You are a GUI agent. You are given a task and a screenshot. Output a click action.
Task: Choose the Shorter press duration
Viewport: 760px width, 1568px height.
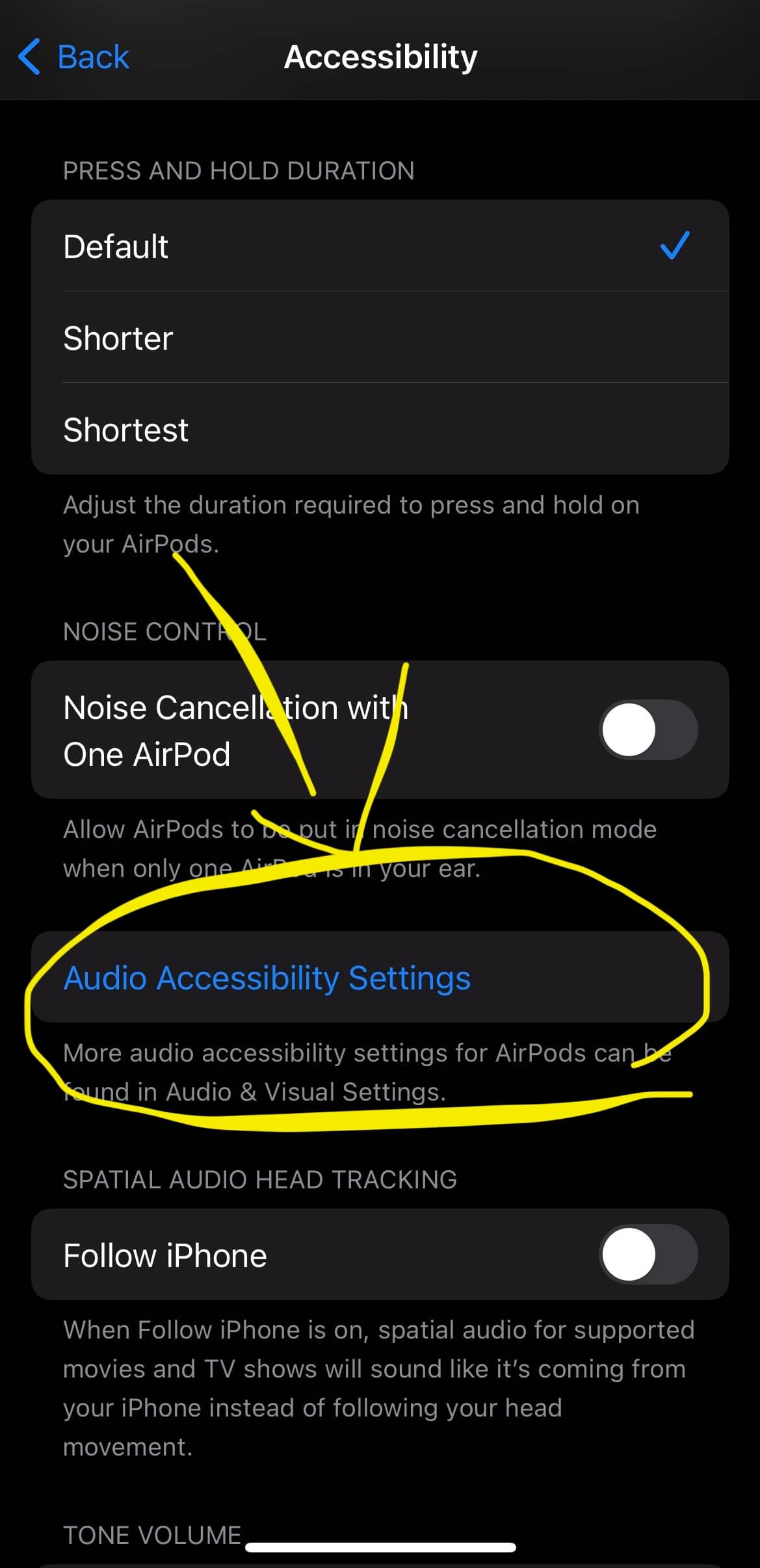coord(380,338)
